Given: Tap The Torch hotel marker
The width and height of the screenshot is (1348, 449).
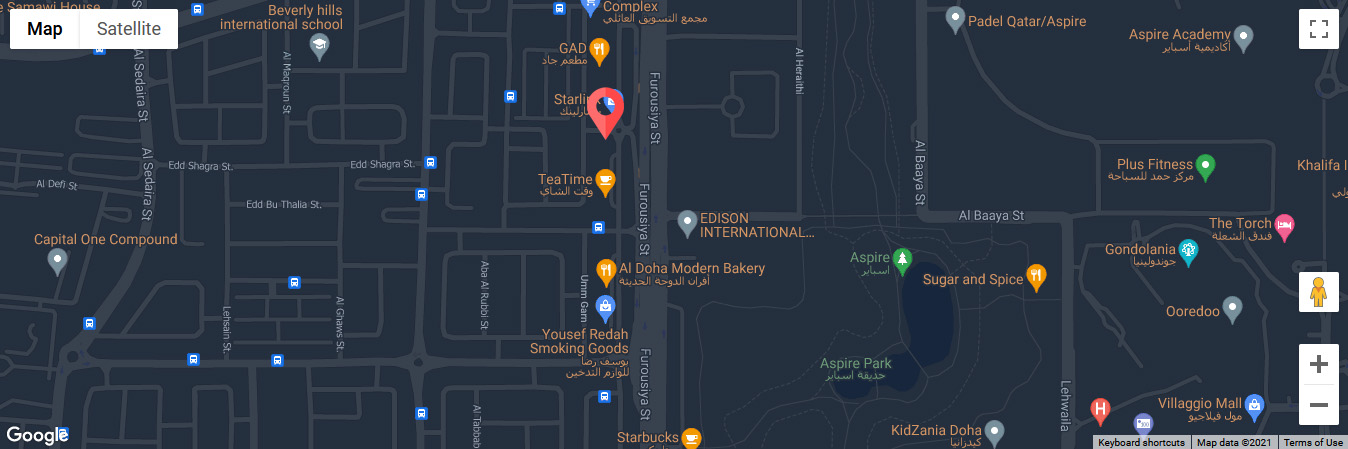Looking at the screenshot, I should pyautogui.click(x=1286, y=225).
